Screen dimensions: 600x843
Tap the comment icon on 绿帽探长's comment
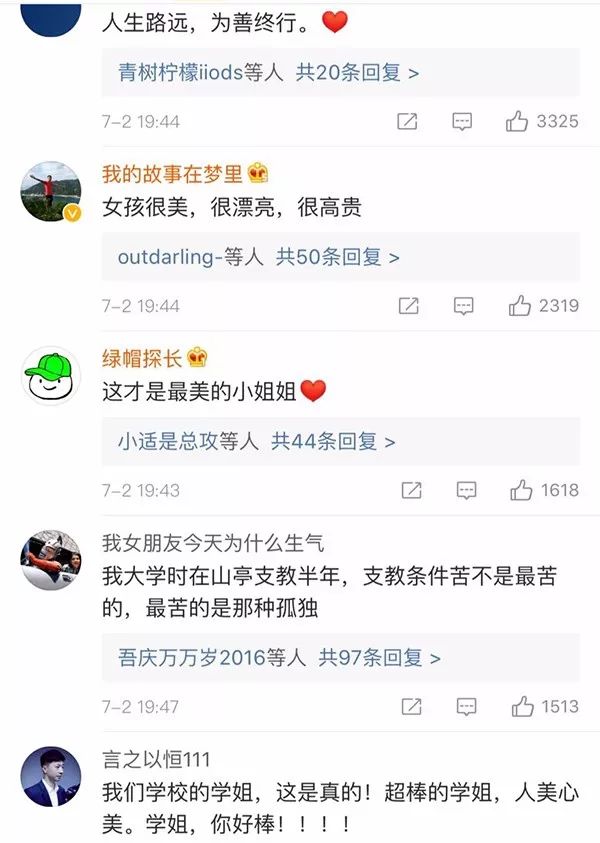465,490
